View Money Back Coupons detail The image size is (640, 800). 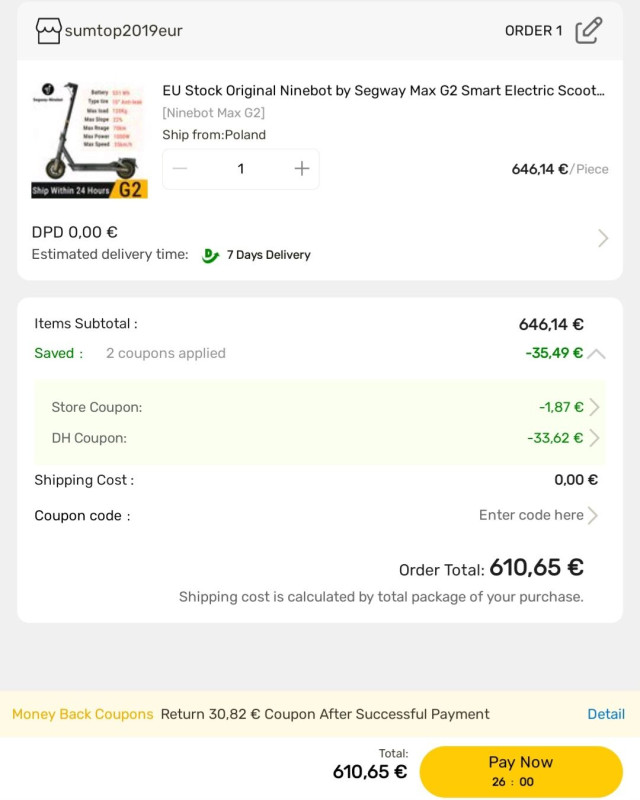[606, 714]
